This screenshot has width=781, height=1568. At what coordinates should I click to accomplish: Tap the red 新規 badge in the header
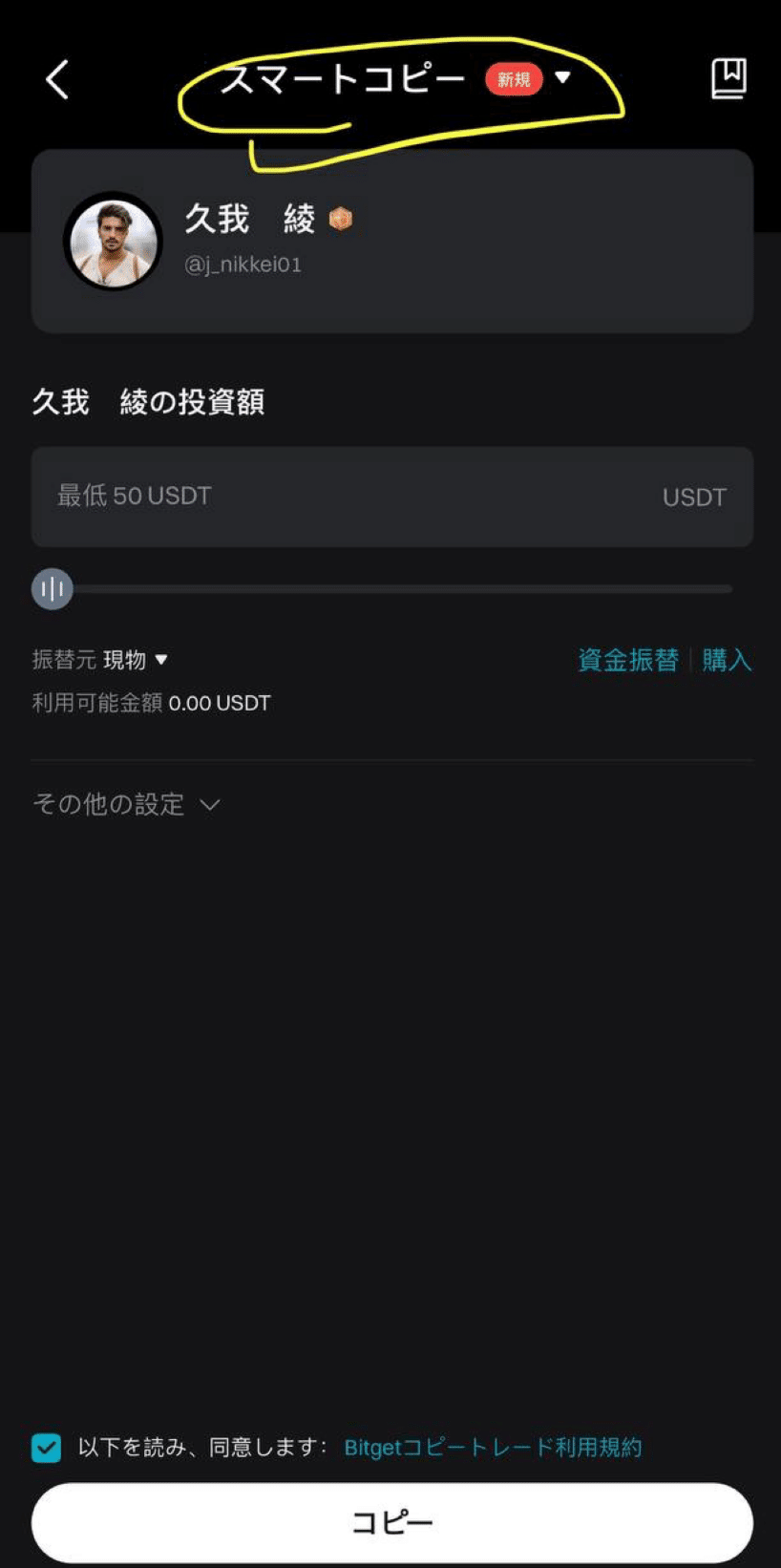point(512,80)
